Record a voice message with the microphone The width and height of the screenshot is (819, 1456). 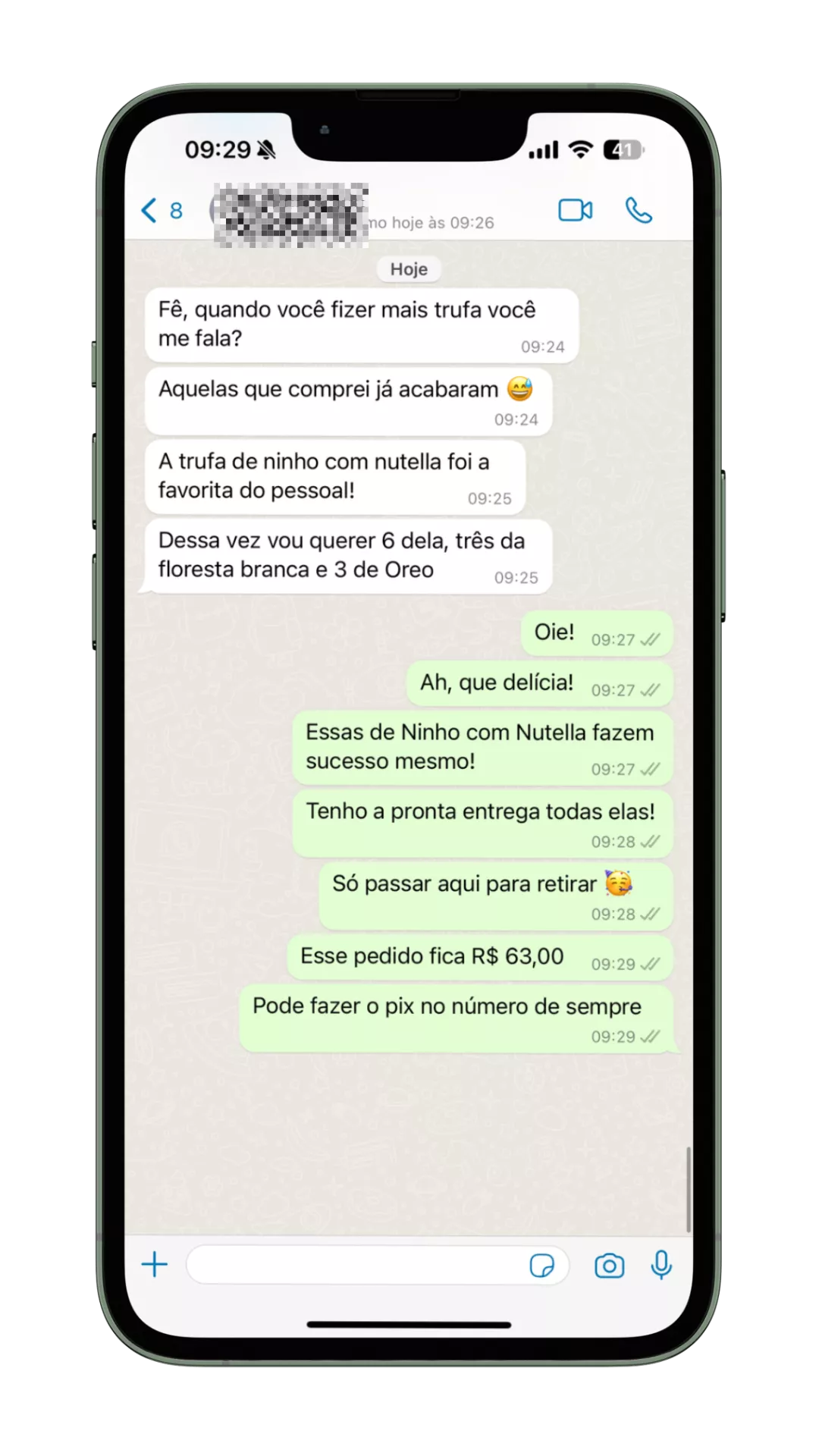click(661, 1264)
